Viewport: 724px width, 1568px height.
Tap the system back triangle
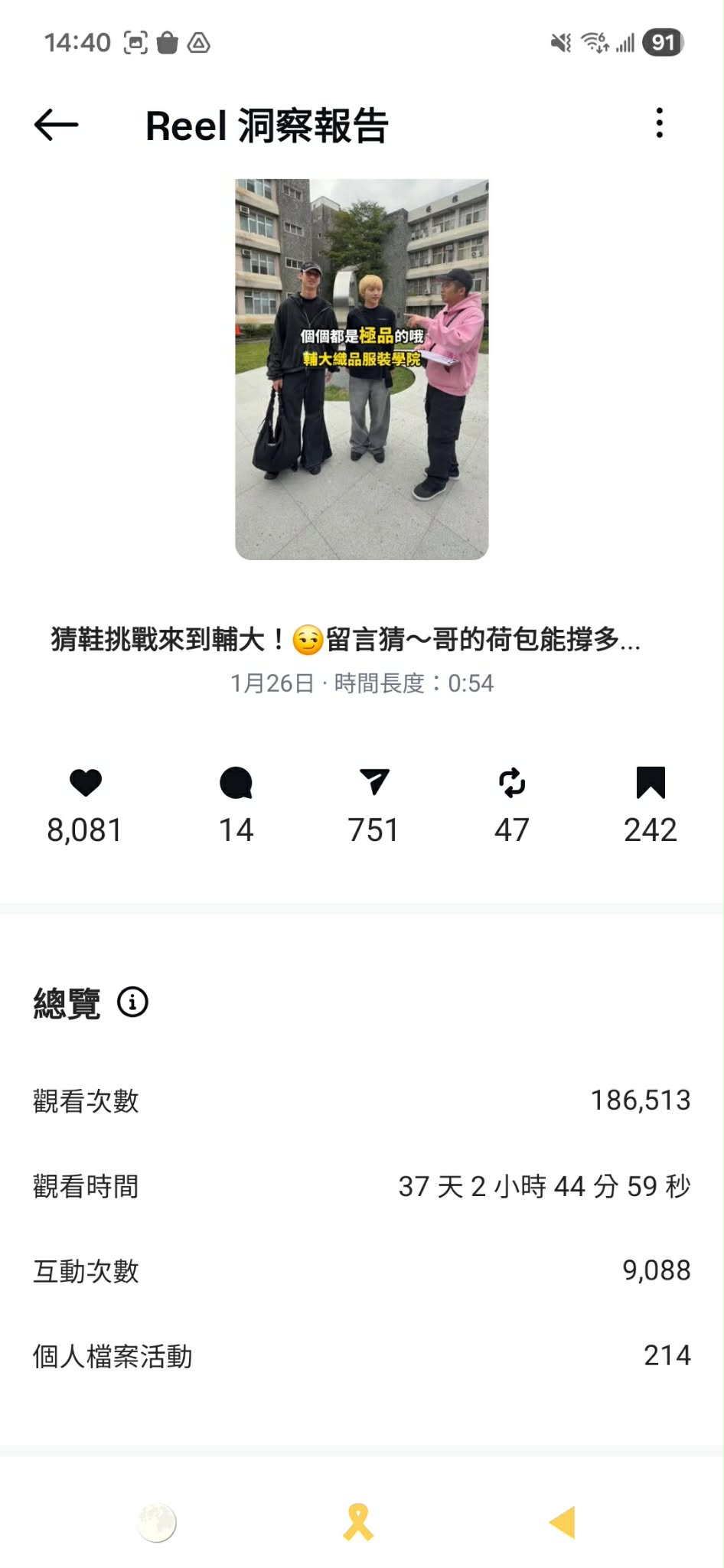pos(563,1522)
